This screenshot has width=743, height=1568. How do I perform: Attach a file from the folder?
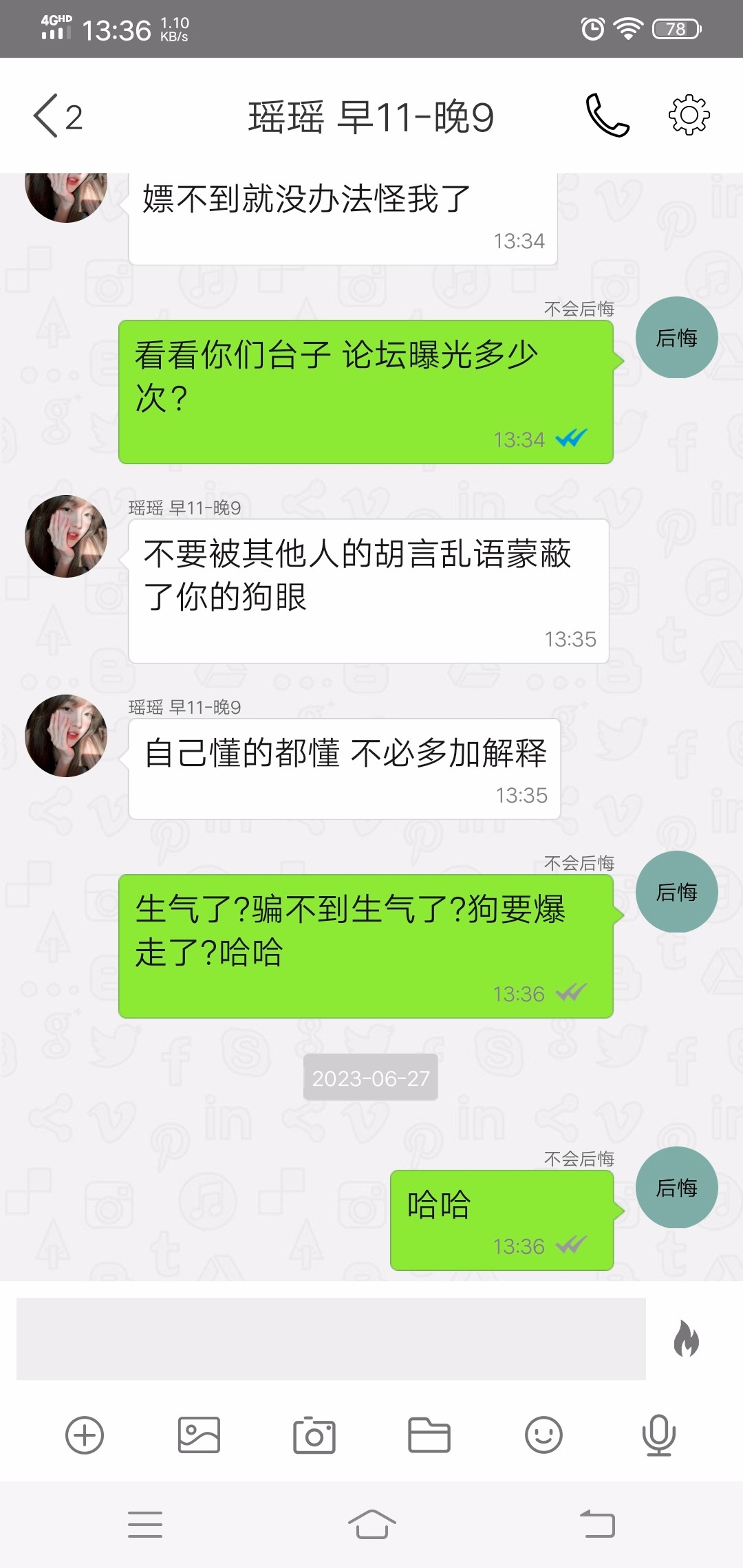click(x=429, y=1435)
